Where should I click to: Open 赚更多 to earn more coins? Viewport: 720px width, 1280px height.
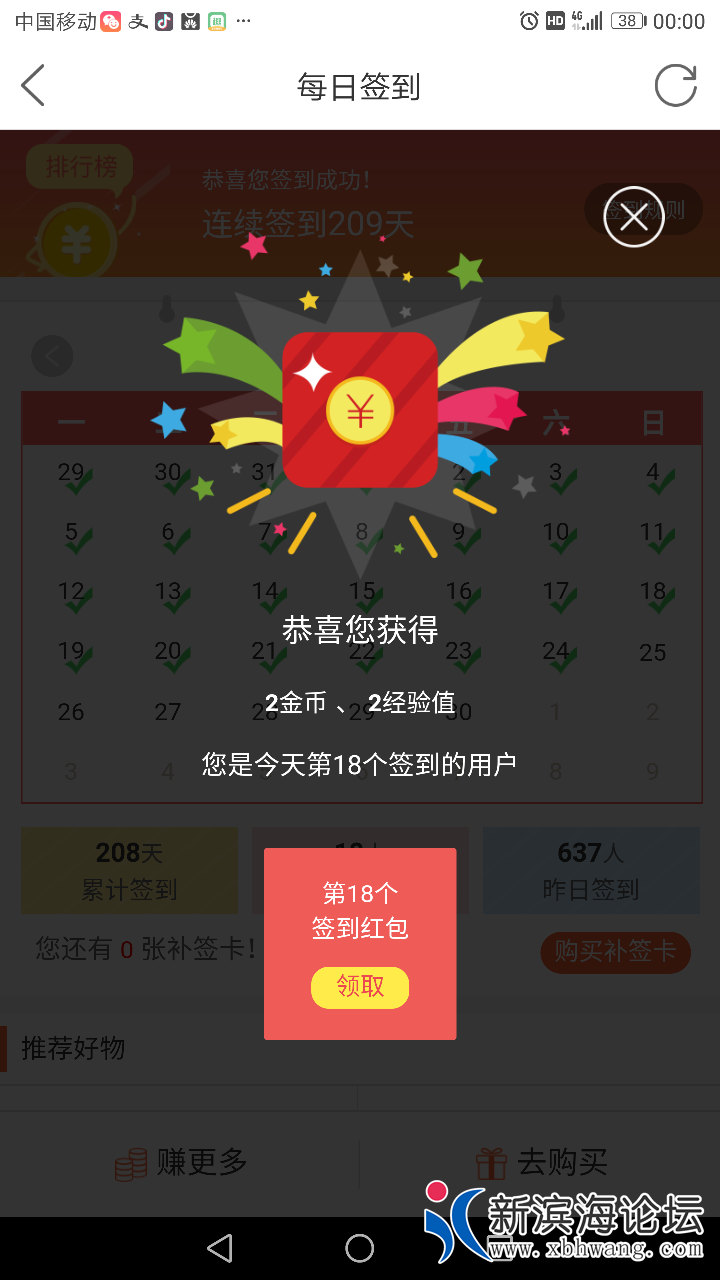181,1162
